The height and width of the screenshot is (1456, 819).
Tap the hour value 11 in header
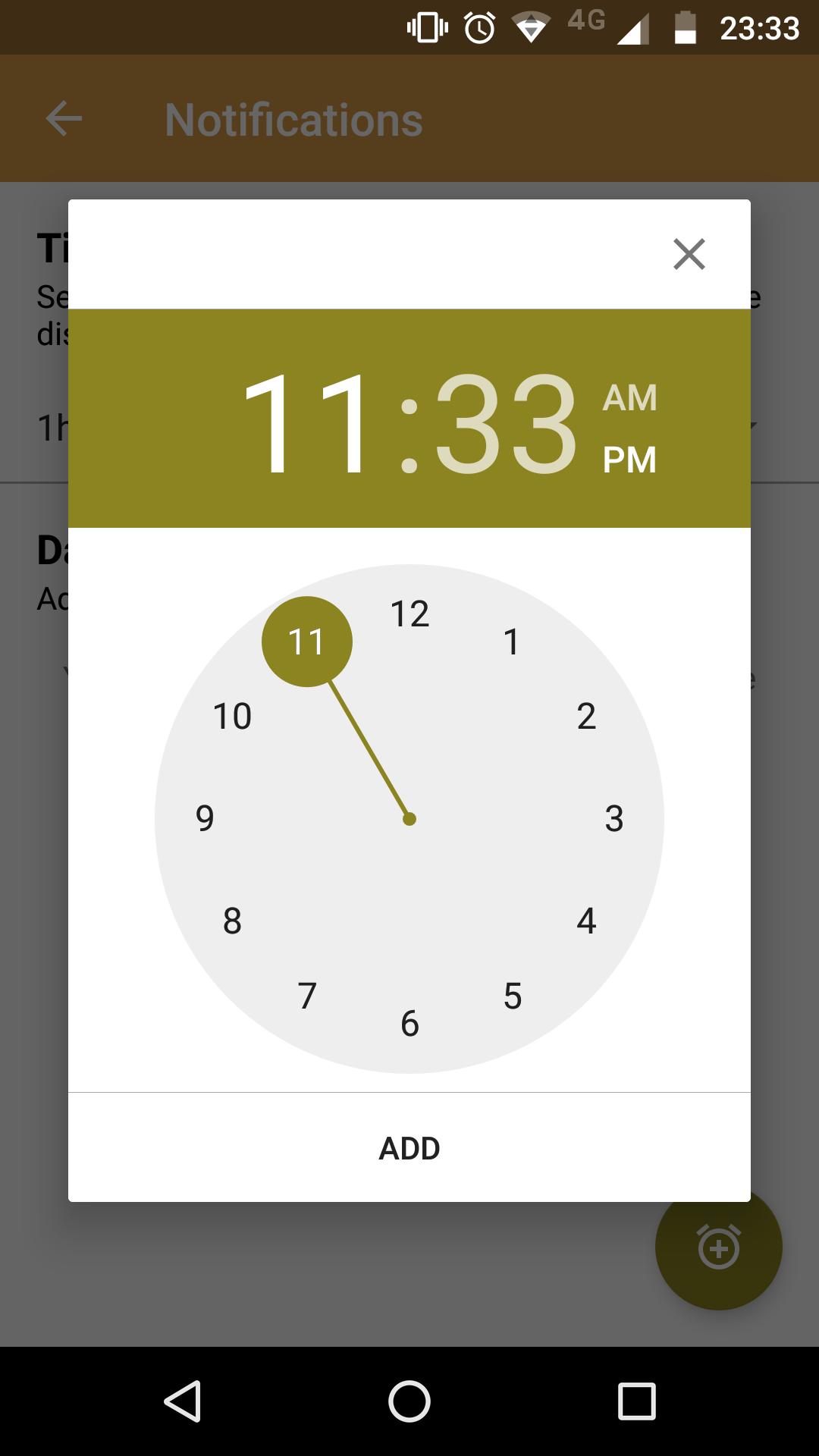pos(306,422)
